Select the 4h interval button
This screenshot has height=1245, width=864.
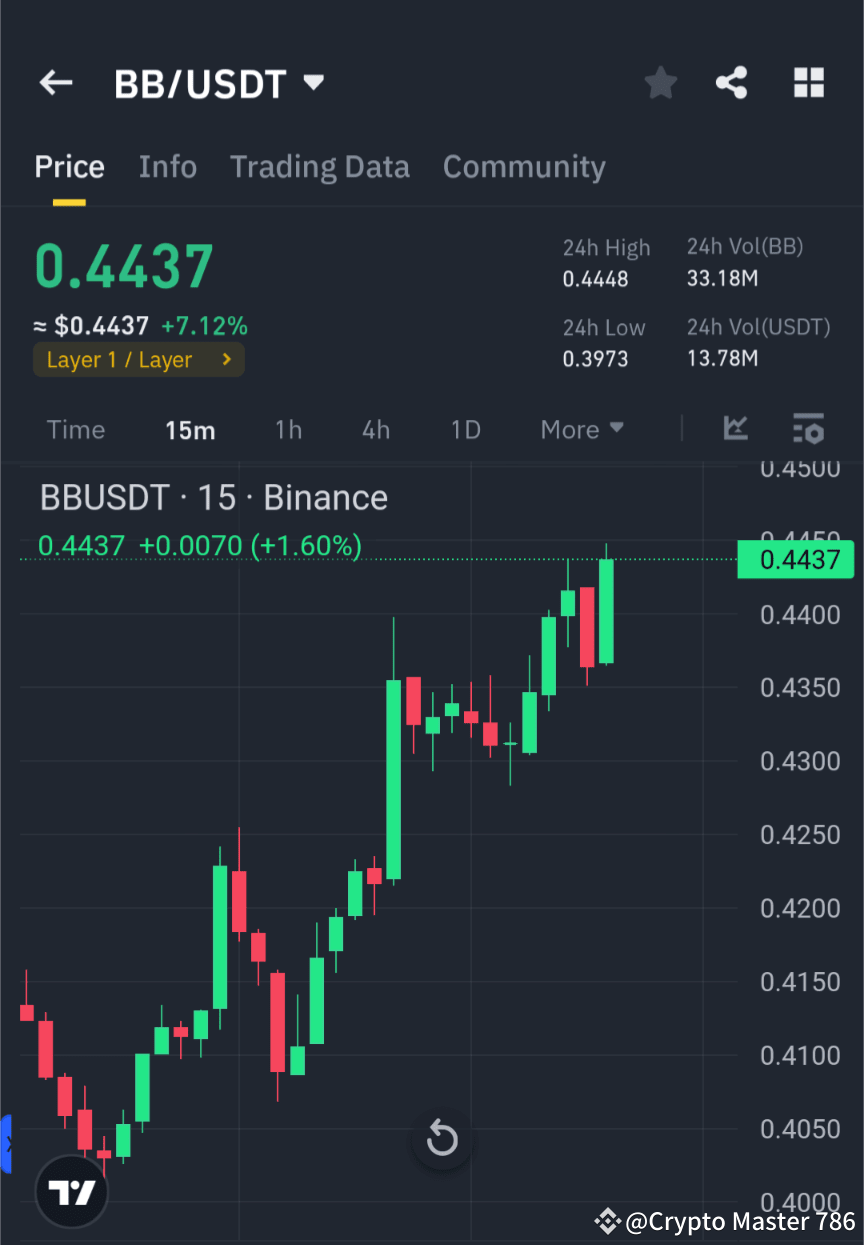pyautogui.click(x=375, y=429)
